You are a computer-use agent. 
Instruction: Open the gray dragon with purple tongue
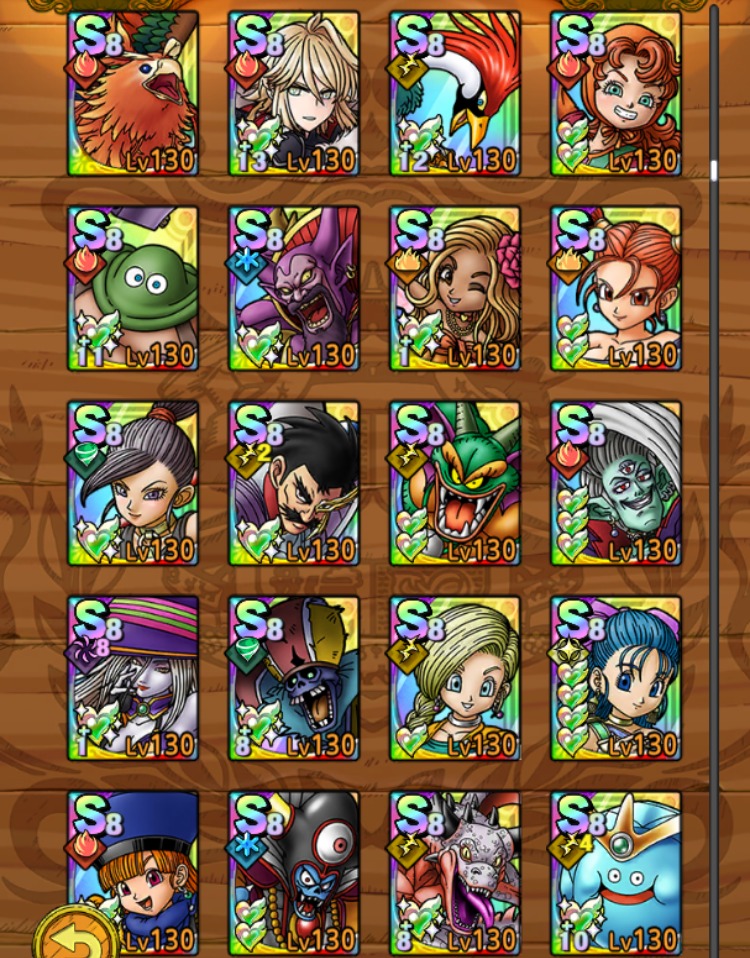coord(456,872)
